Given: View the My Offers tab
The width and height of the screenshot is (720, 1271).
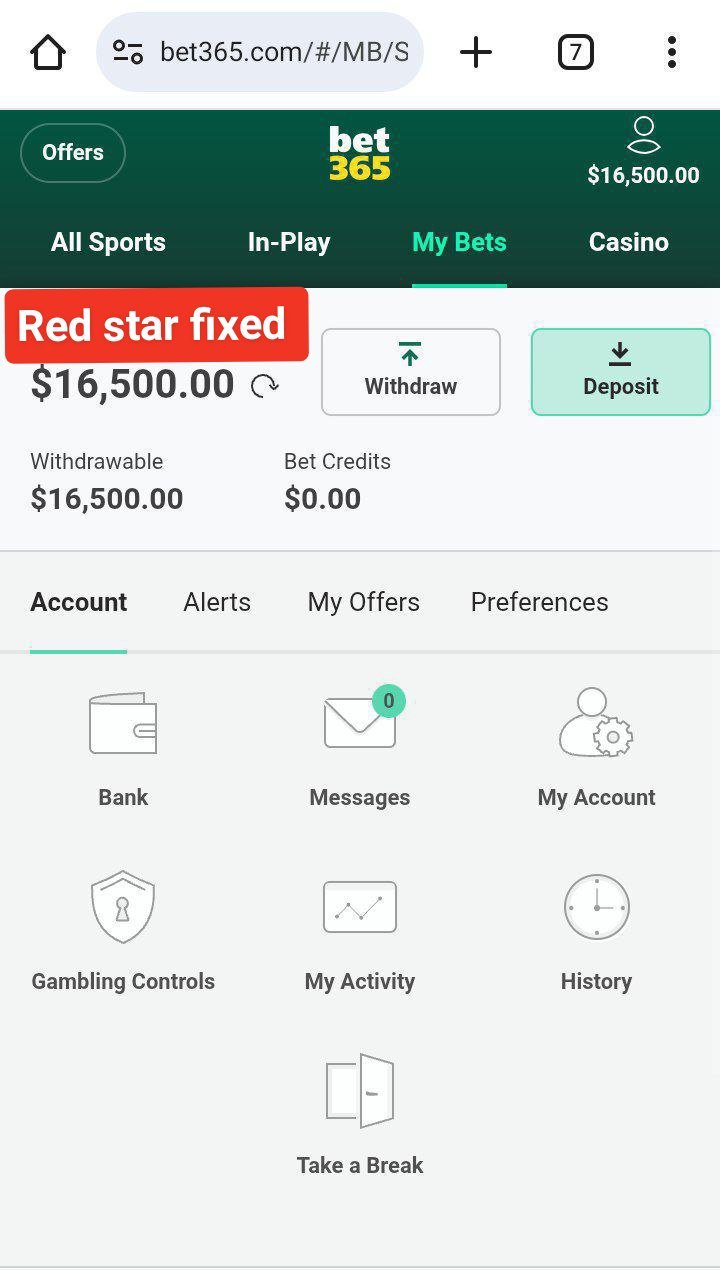Looking at the screenshot, I should pos(364,602).
